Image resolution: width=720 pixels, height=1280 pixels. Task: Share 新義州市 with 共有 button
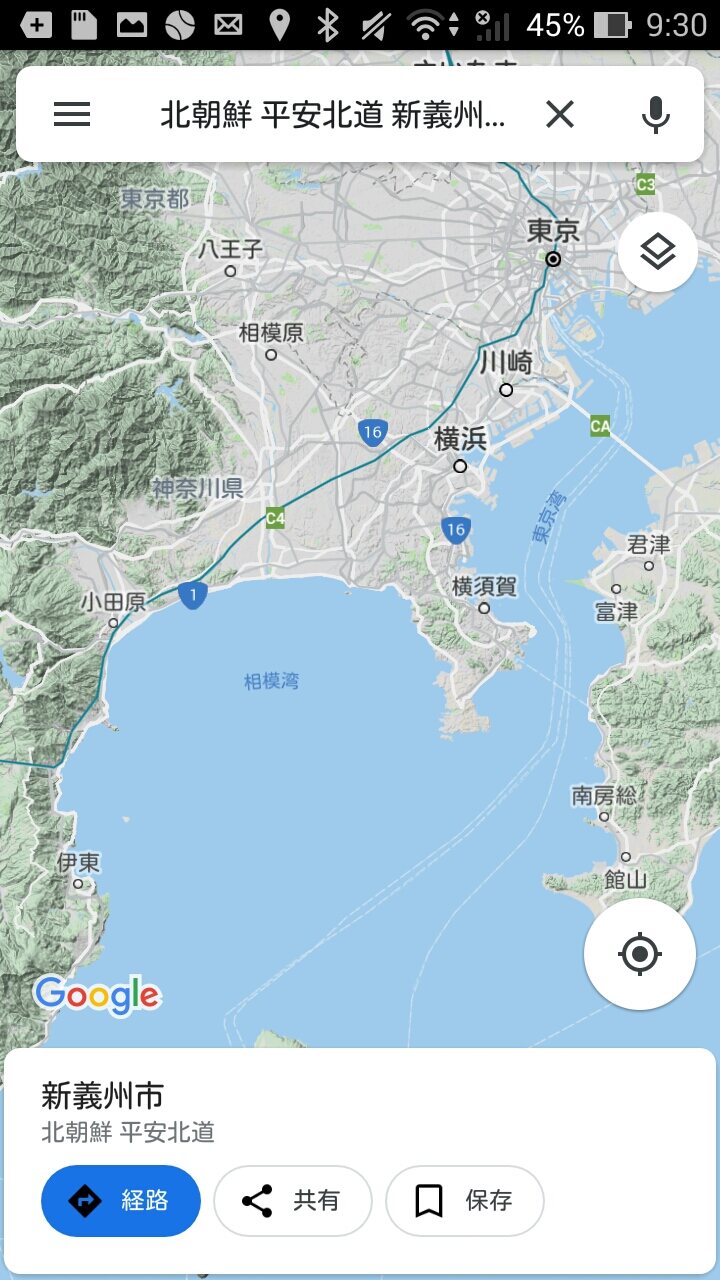click(x=293, y=1200)
